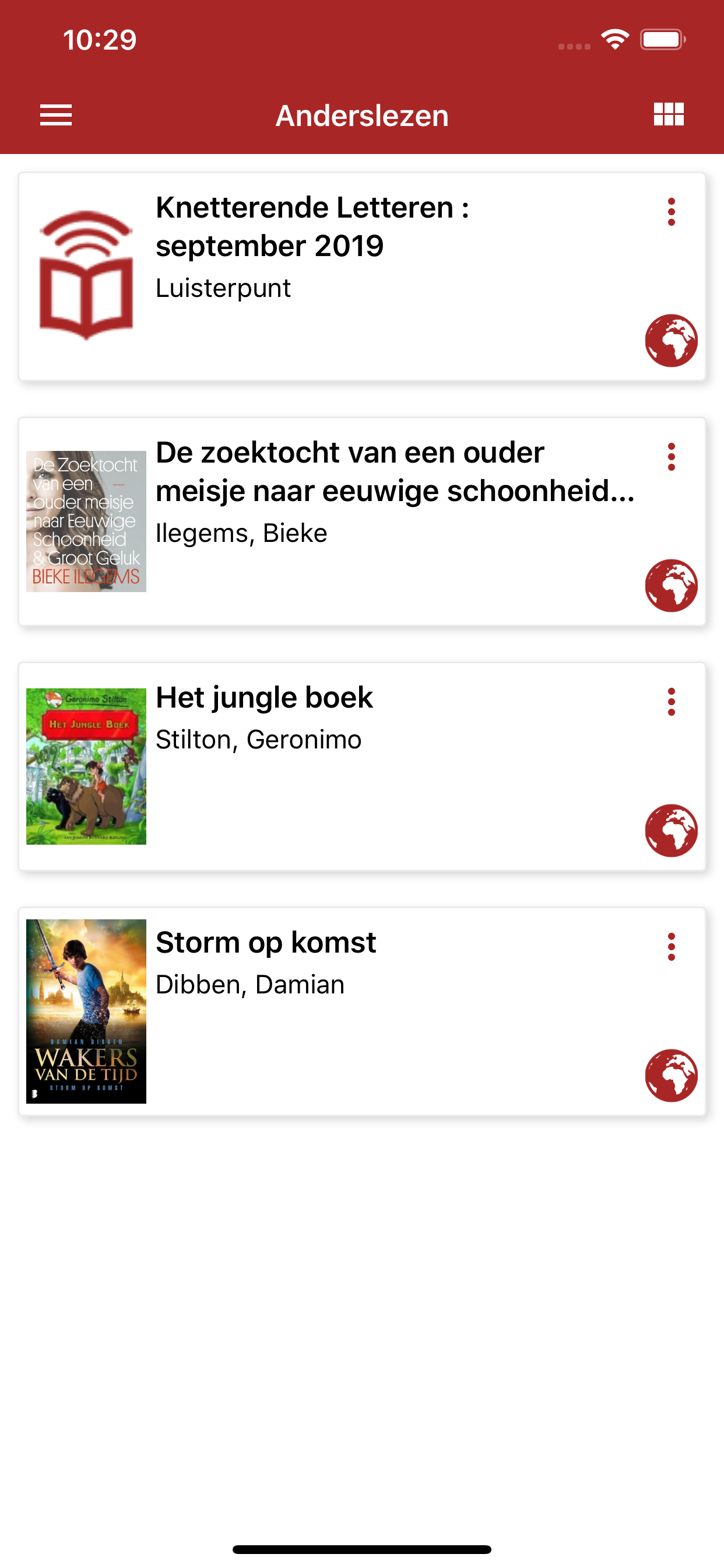This screenshot has height=1568, width=724.
Task: Open the overflow menu for Het jungle boek
Action: point(671,702)
